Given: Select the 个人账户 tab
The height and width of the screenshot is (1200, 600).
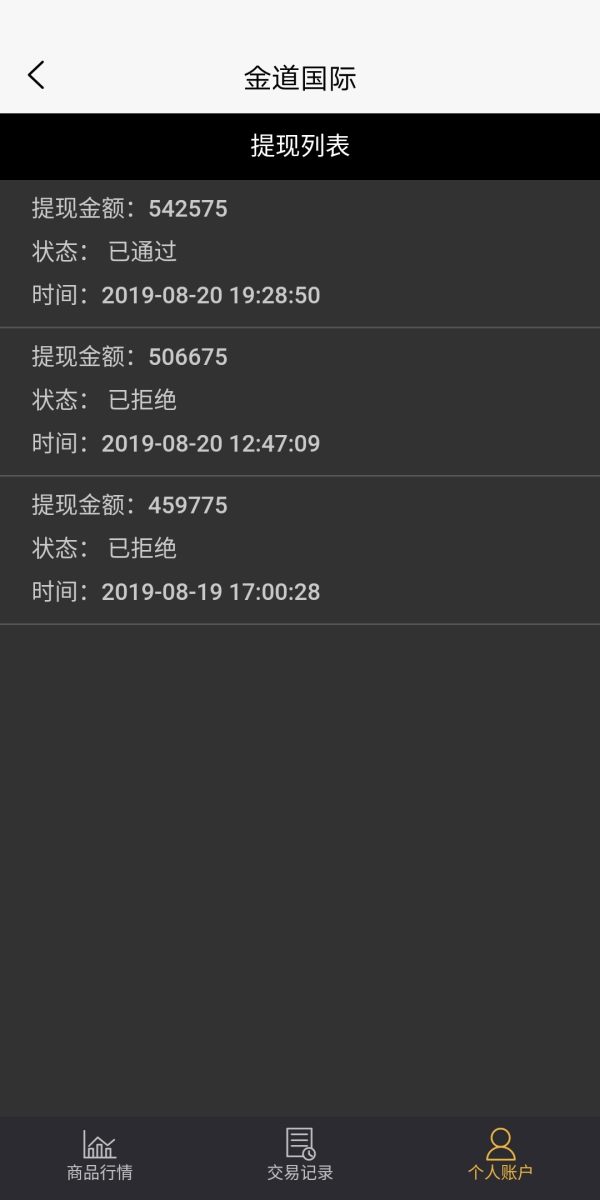Looking at the screenshot, I should click(x=500, y=1156).
